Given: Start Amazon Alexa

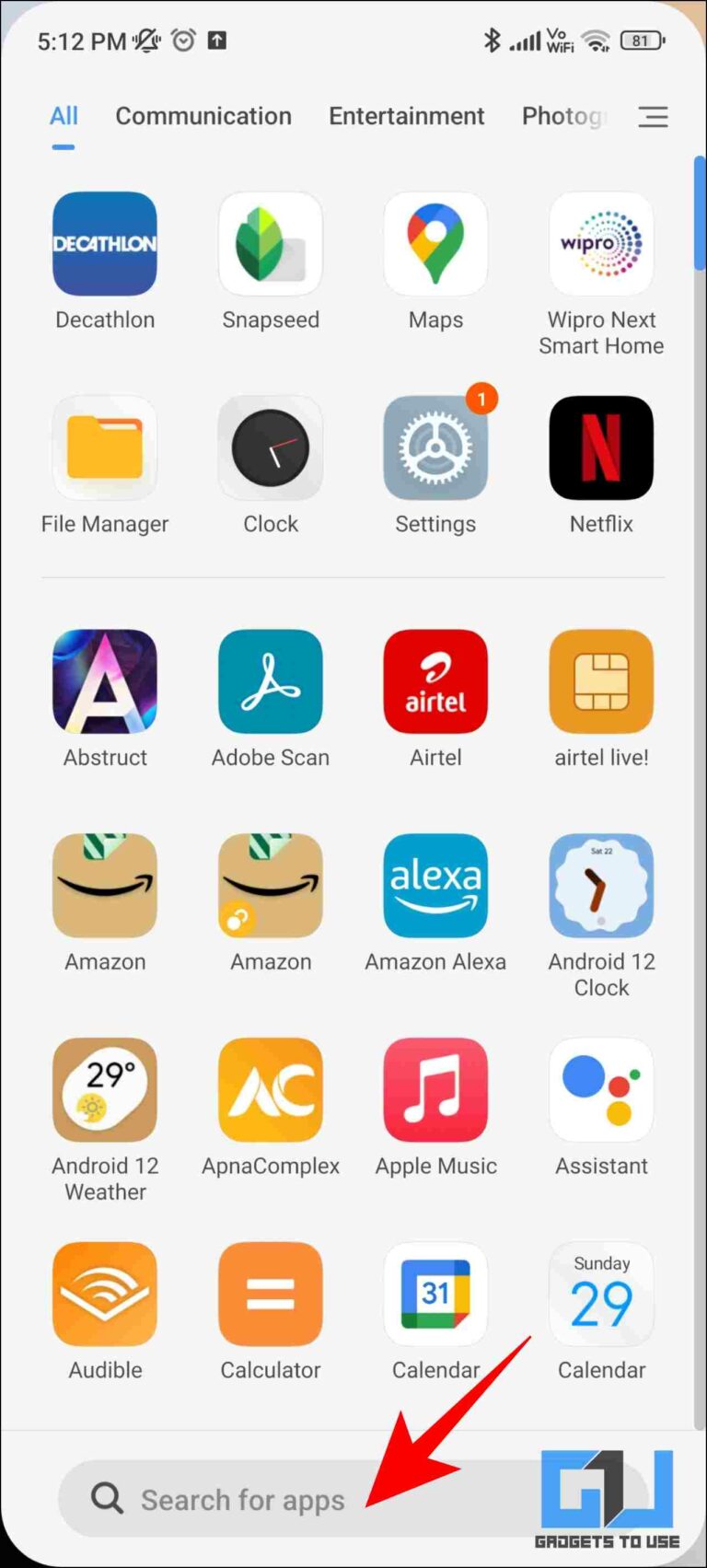Looking at the screenshot, I should [x=435, y=885].
